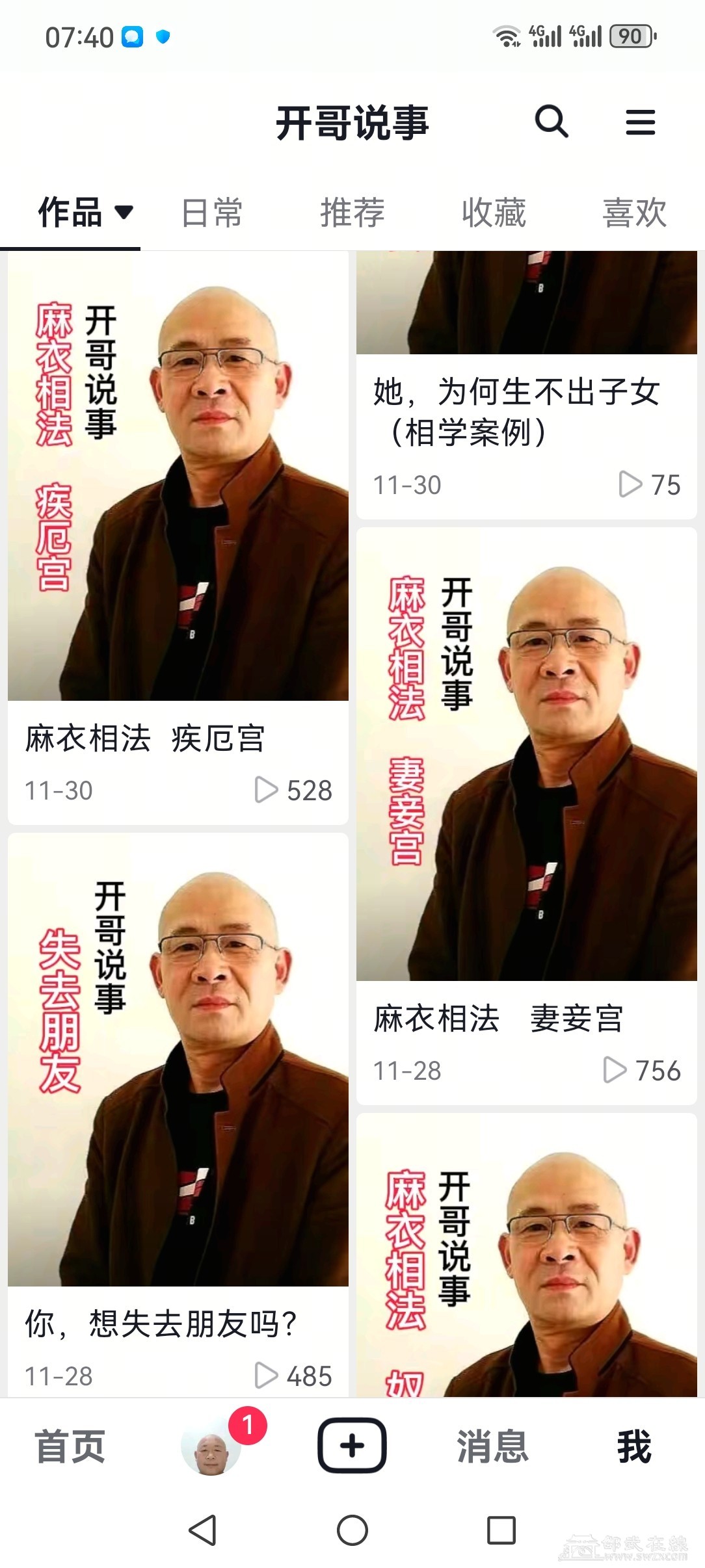Image resolution: width=705 pixels, height=1568 pixels.
Task: Go to the 首页 home tab
Action: pyautogui.click(x=70, y=1446)
